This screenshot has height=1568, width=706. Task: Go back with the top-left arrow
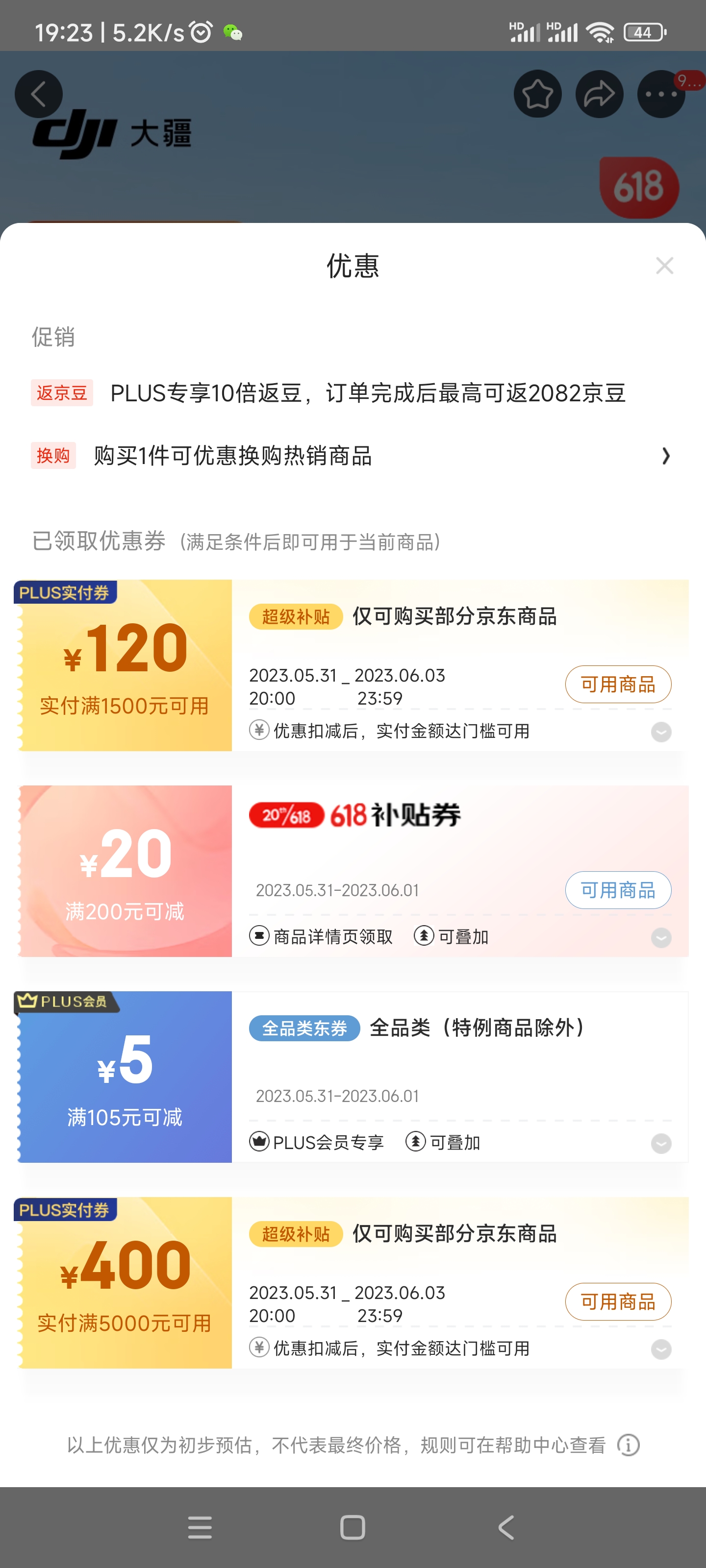[38, 95]
